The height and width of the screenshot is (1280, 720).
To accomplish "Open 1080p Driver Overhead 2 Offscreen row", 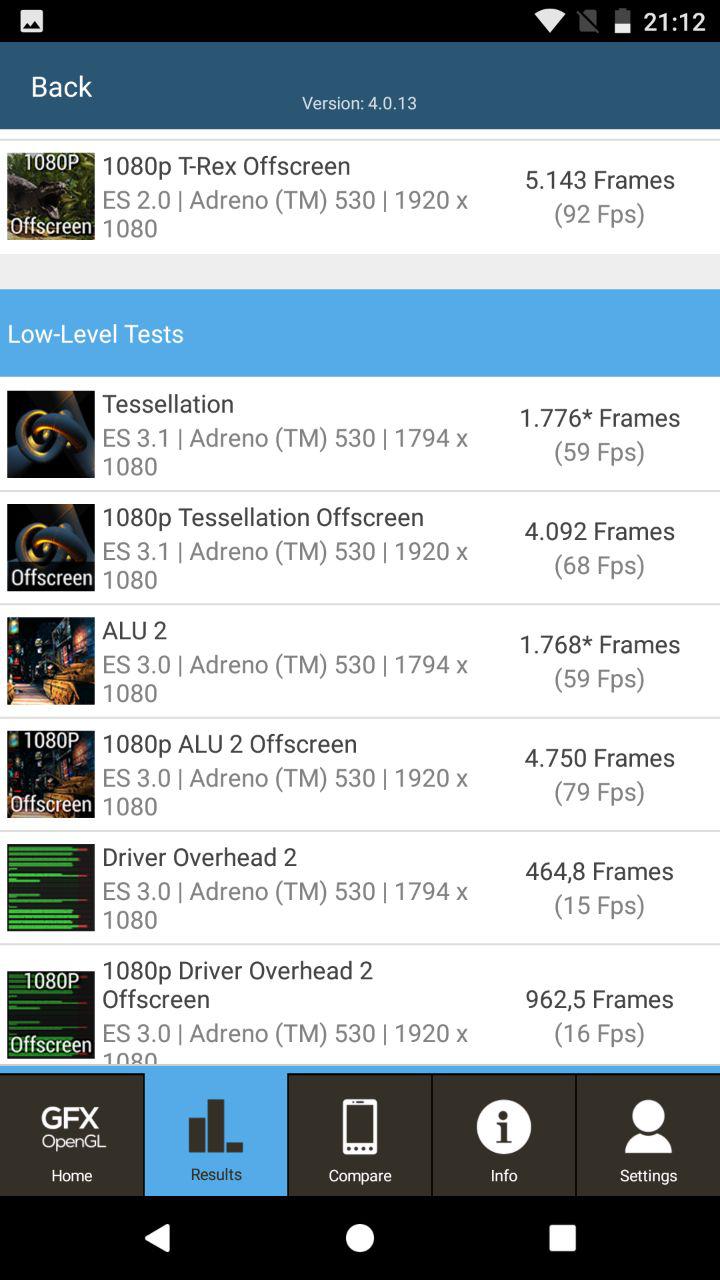I will pyautogui.click(x=360, y=1005).
